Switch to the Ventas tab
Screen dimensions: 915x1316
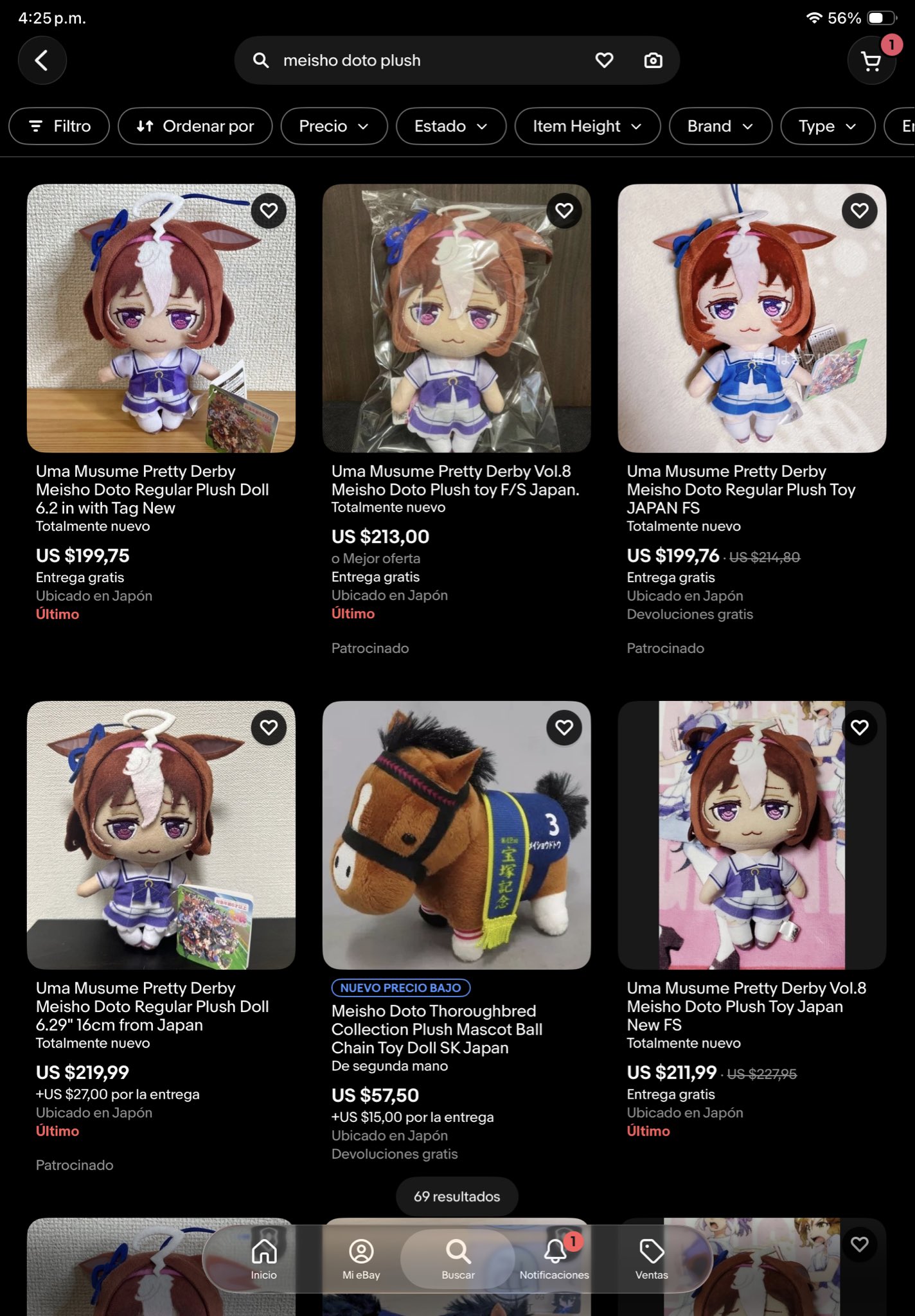point(652,1258)
